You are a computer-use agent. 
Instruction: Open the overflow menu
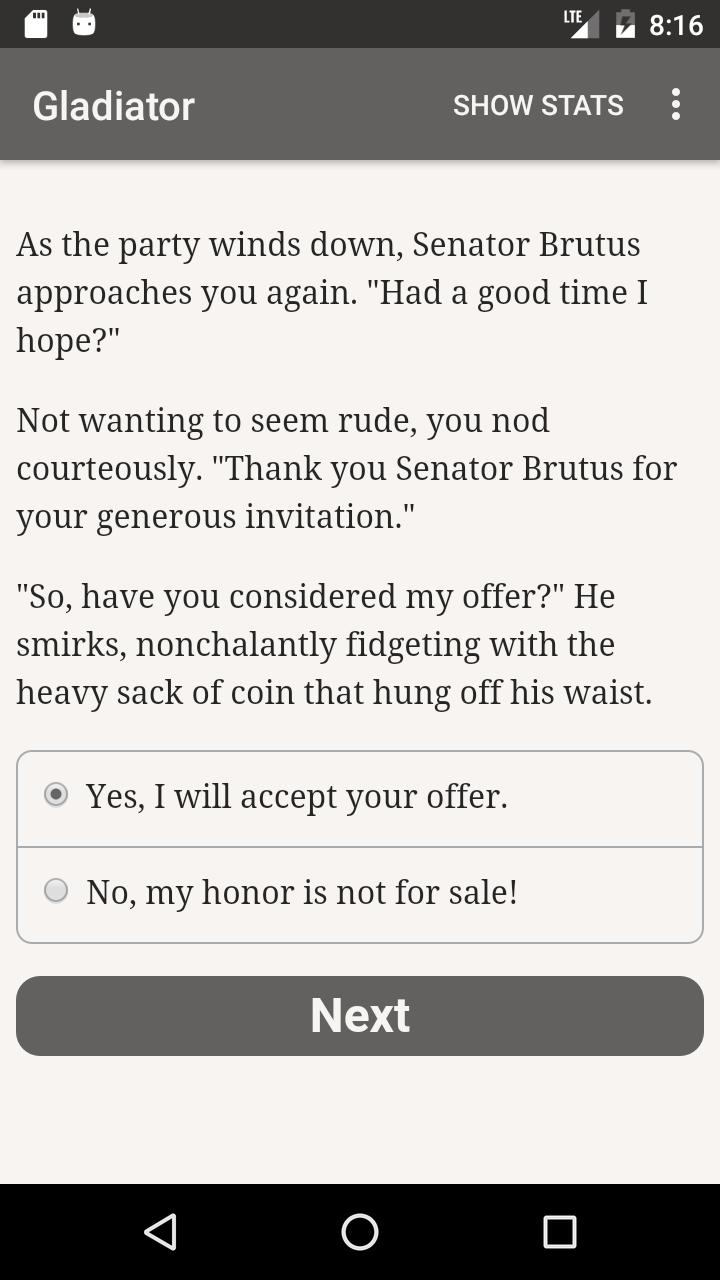click(676, 105)
